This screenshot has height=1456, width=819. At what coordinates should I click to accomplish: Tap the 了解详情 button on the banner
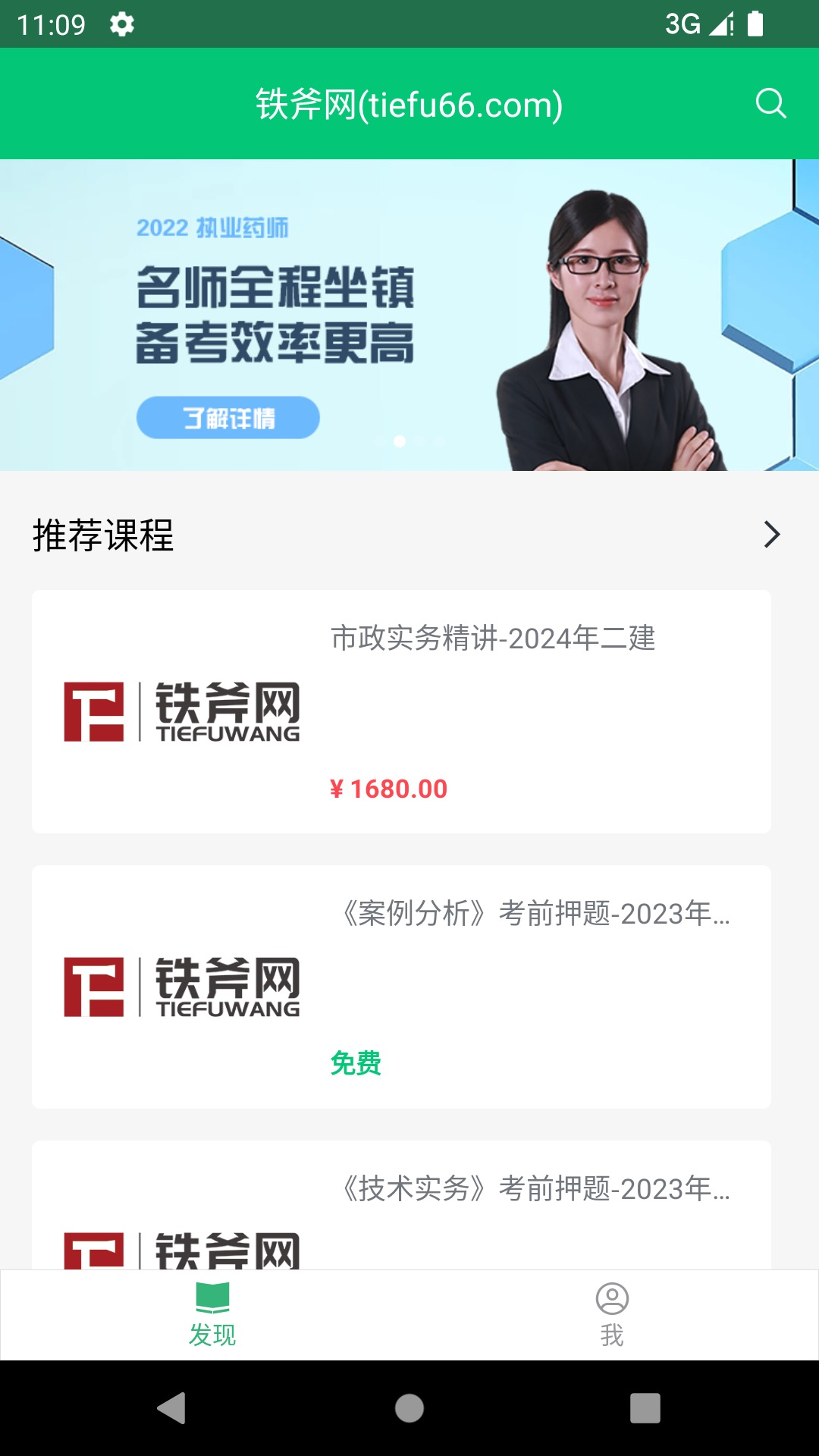pyautogui.click(x=228, y=417)
